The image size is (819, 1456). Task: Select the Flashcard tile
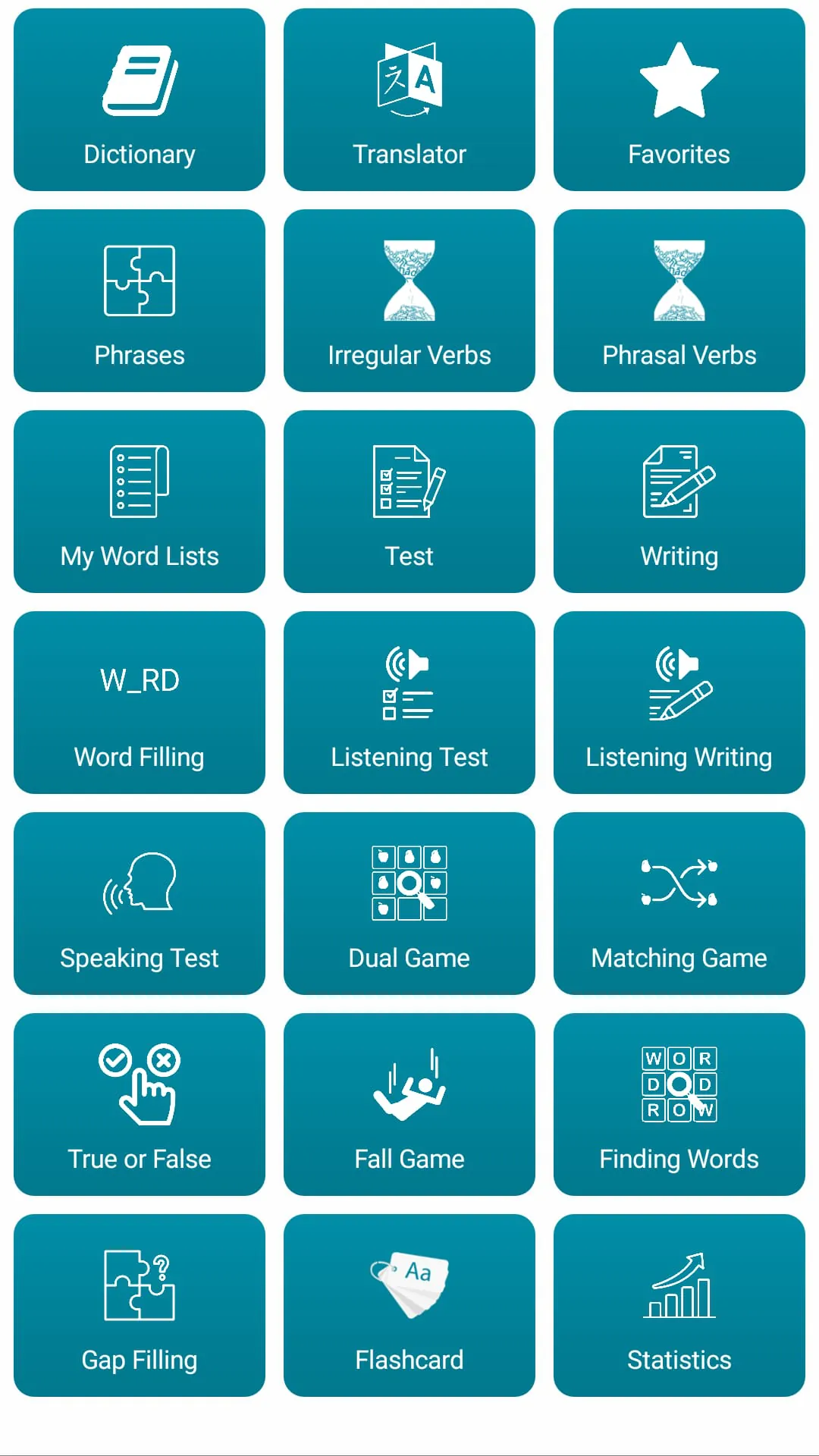point(409,1305)
